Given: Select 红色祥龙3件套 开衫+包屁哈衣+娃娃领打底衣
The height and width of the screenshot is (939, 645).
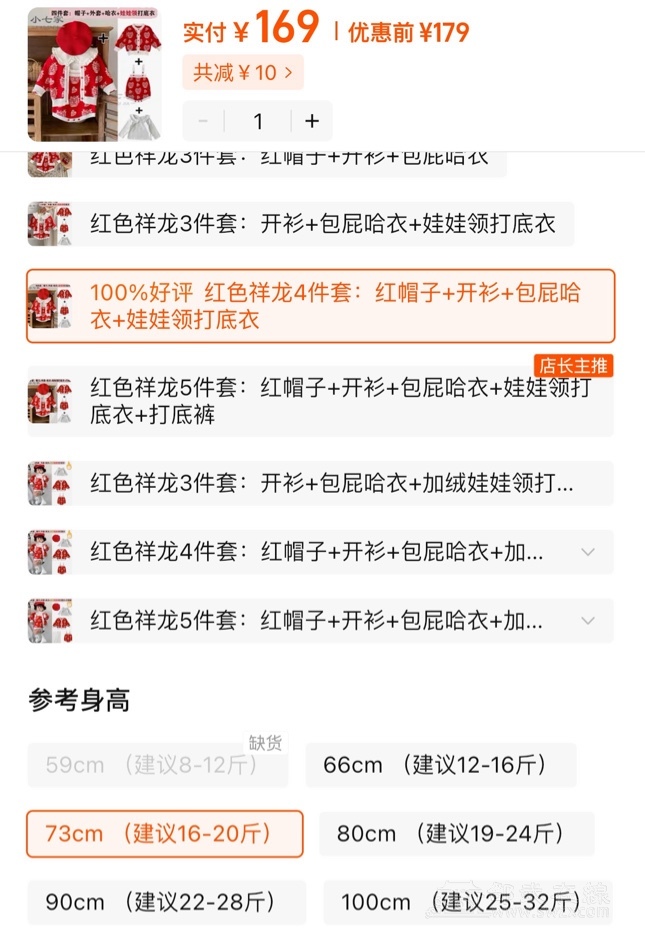Looking at the screenshot, I should pos(320,223).
